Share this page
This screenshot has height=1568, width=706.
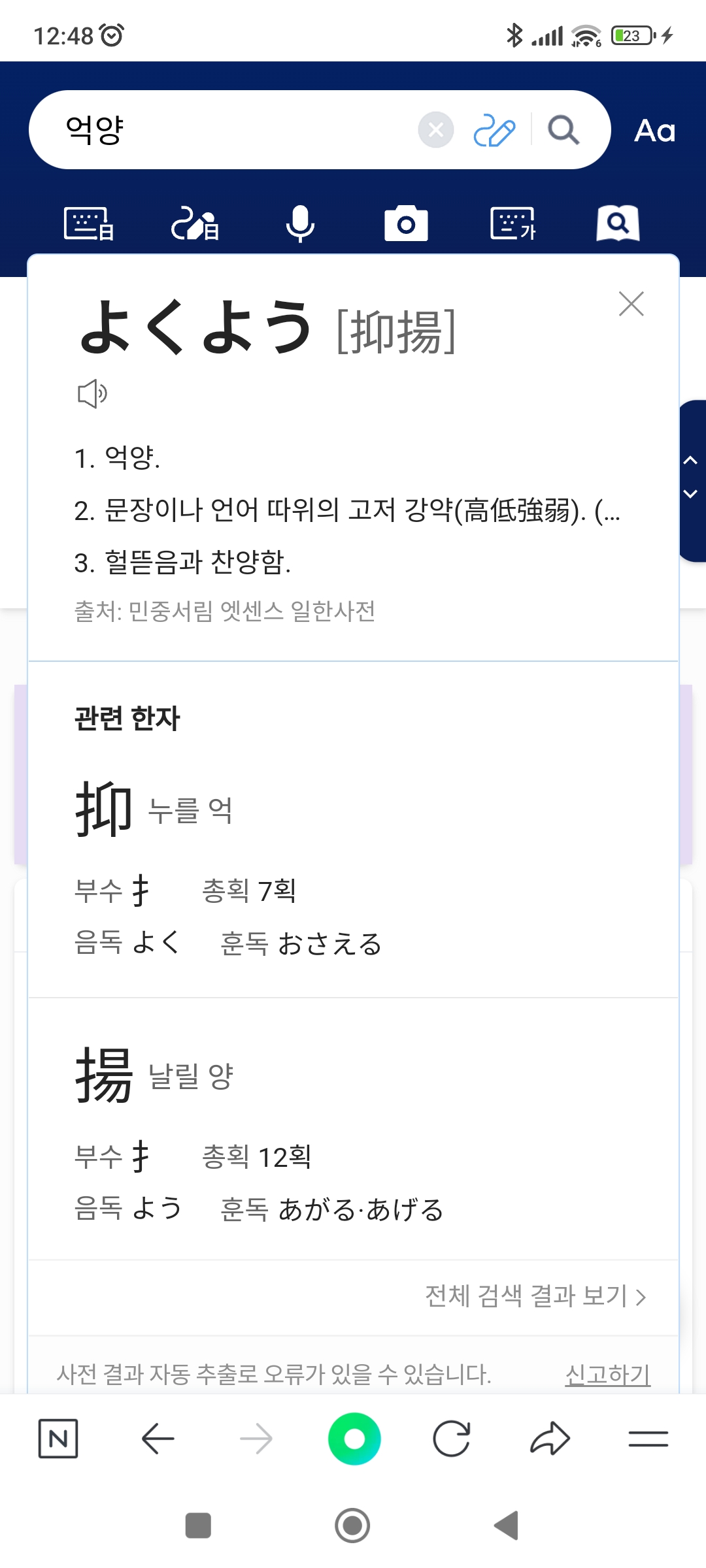pos(550,1439)
